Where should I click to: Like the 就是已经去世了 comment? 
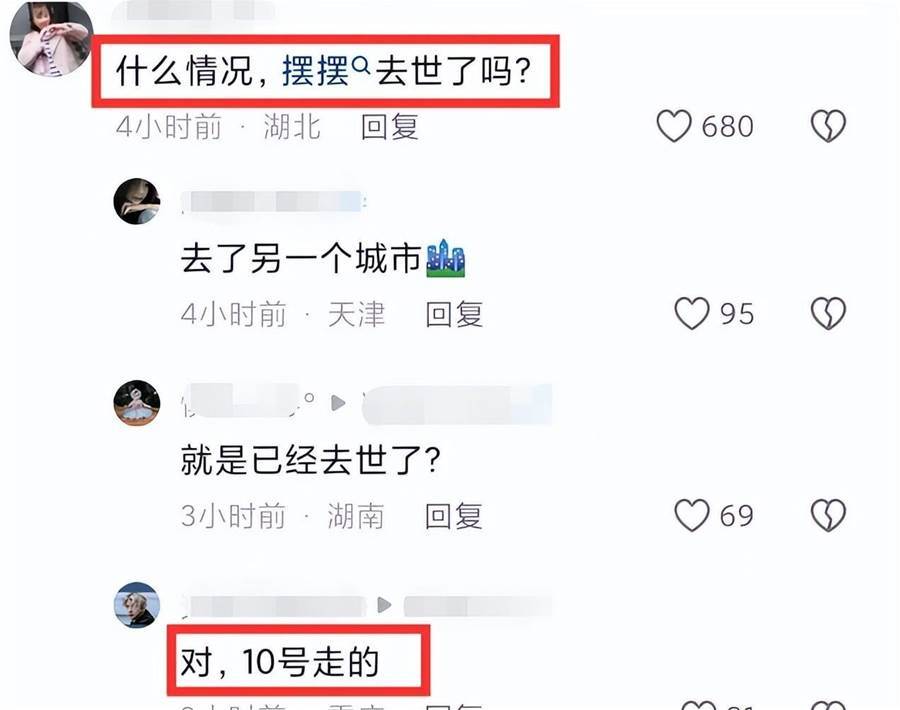click(692, 515)
